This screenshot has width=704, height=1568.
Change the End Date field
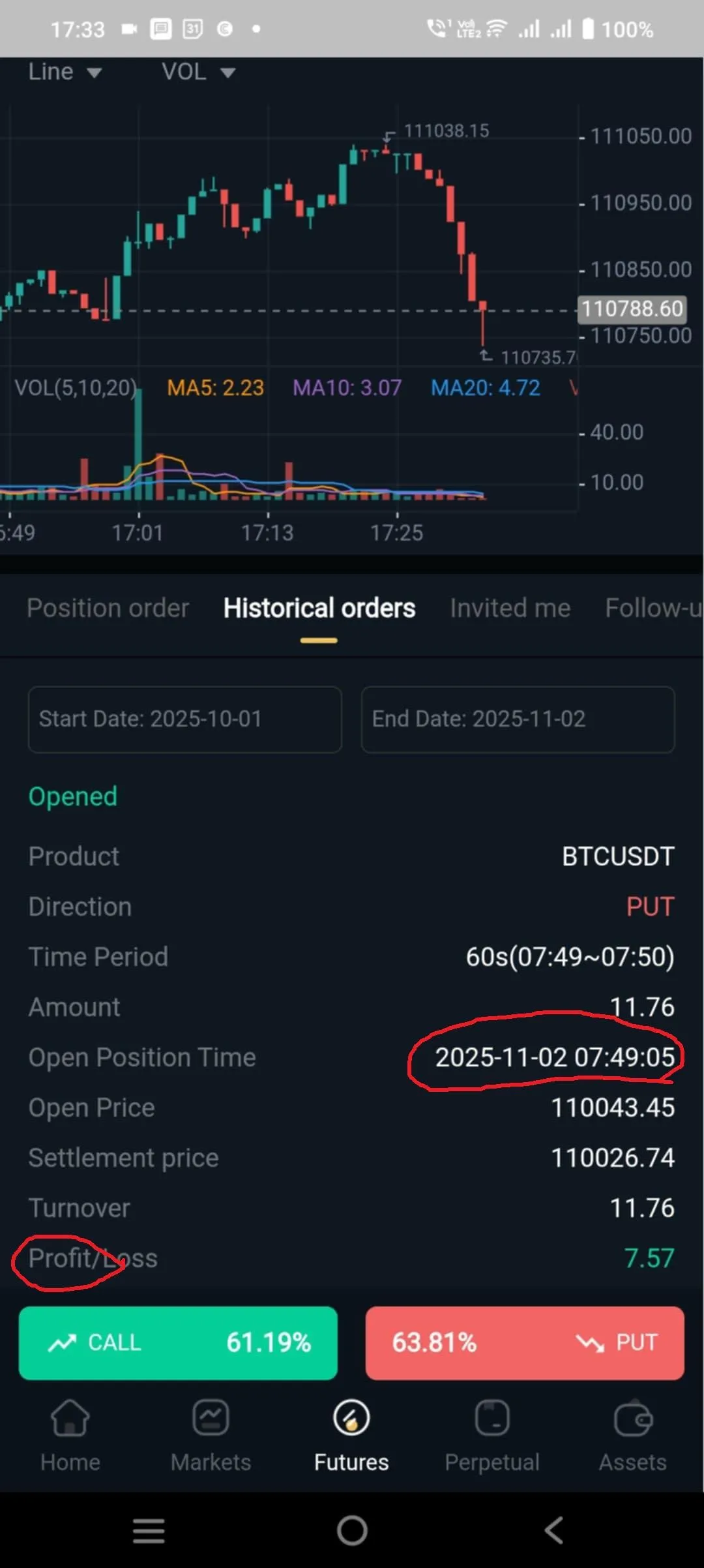coord(518,719)
